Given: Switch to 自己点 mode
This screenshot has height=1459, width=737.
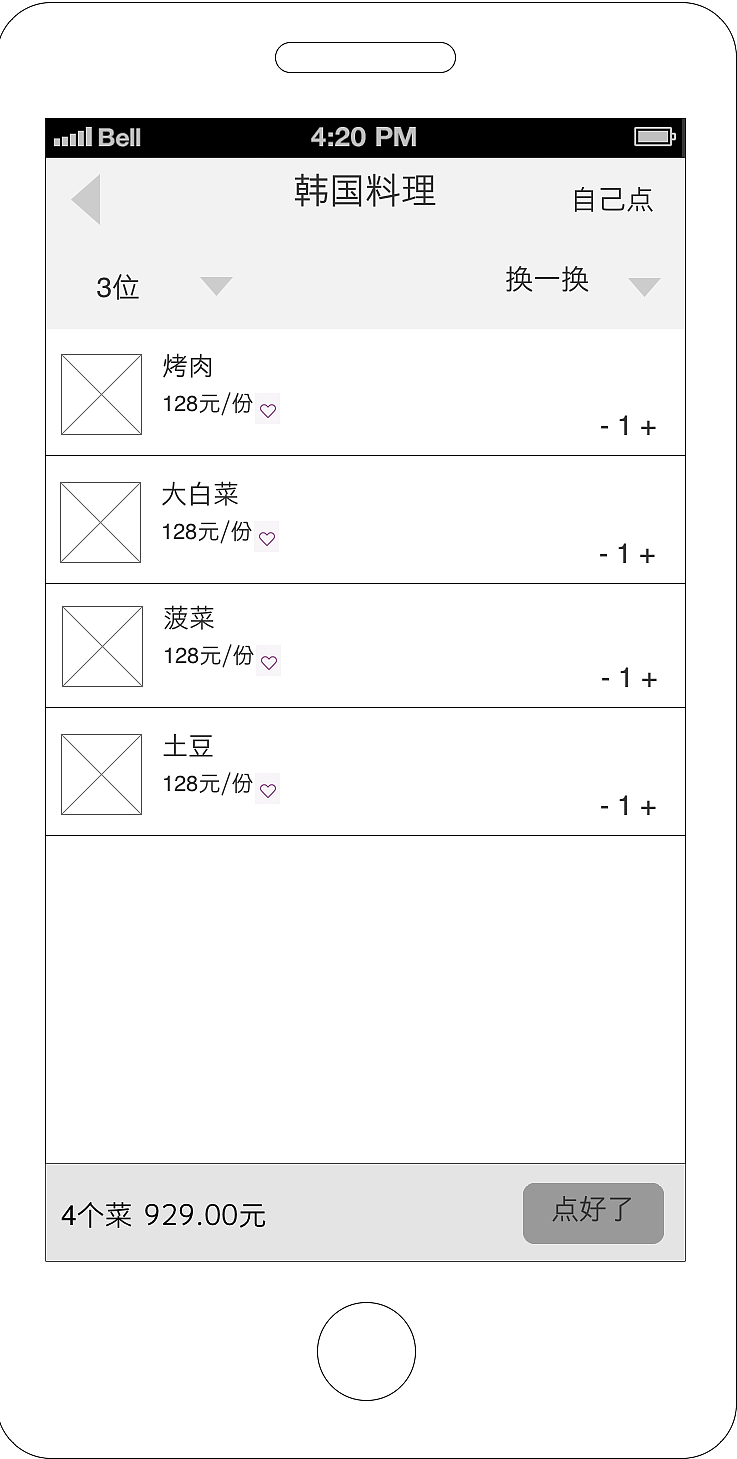Looking at the screenshot, I should click(x=613, y=199).
